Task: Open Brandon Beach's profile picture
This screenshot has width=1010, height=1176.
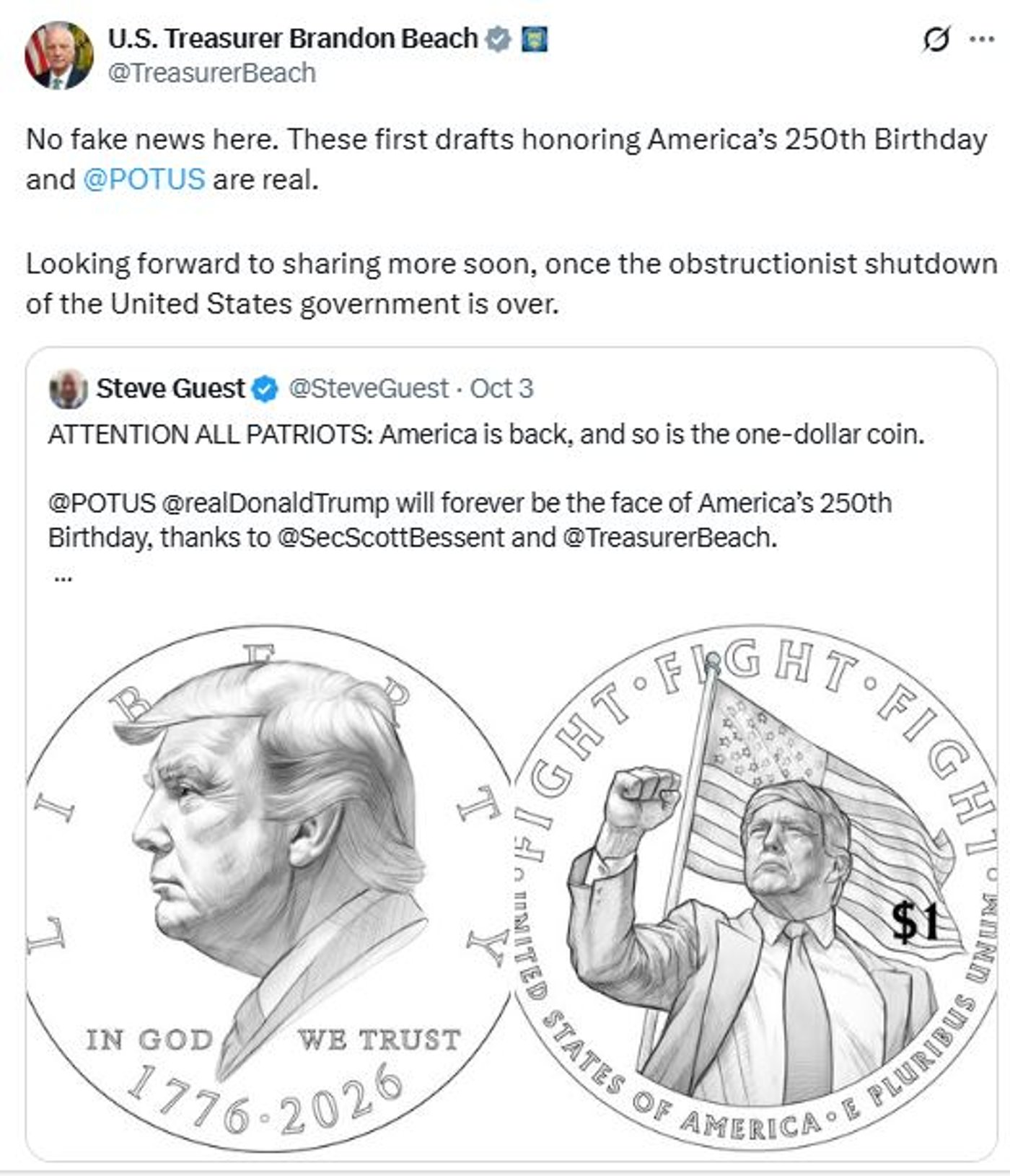Action: click(x=58, y=56)
